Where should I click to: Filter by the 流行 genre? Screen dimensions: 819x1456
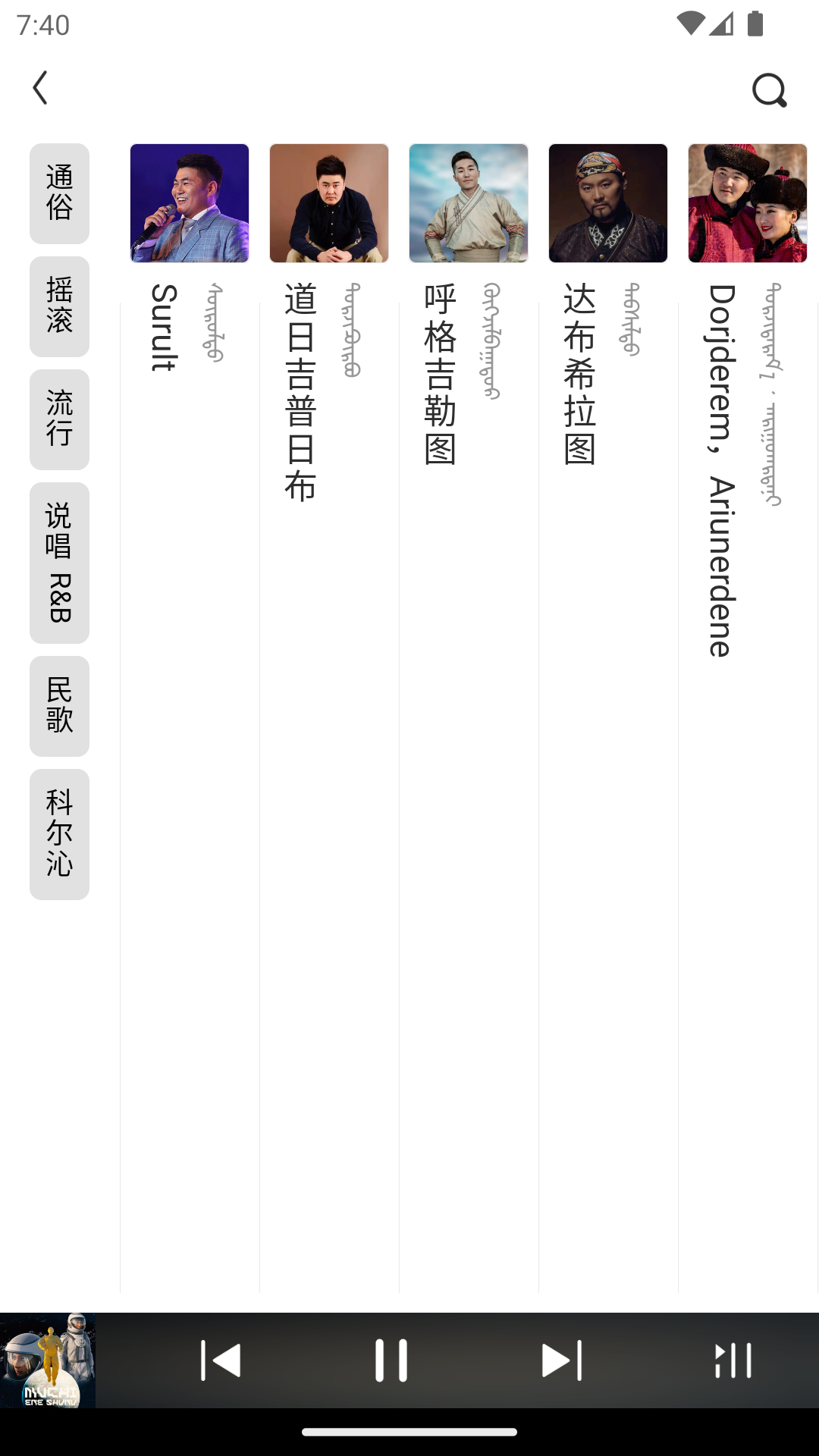[59, 419]
